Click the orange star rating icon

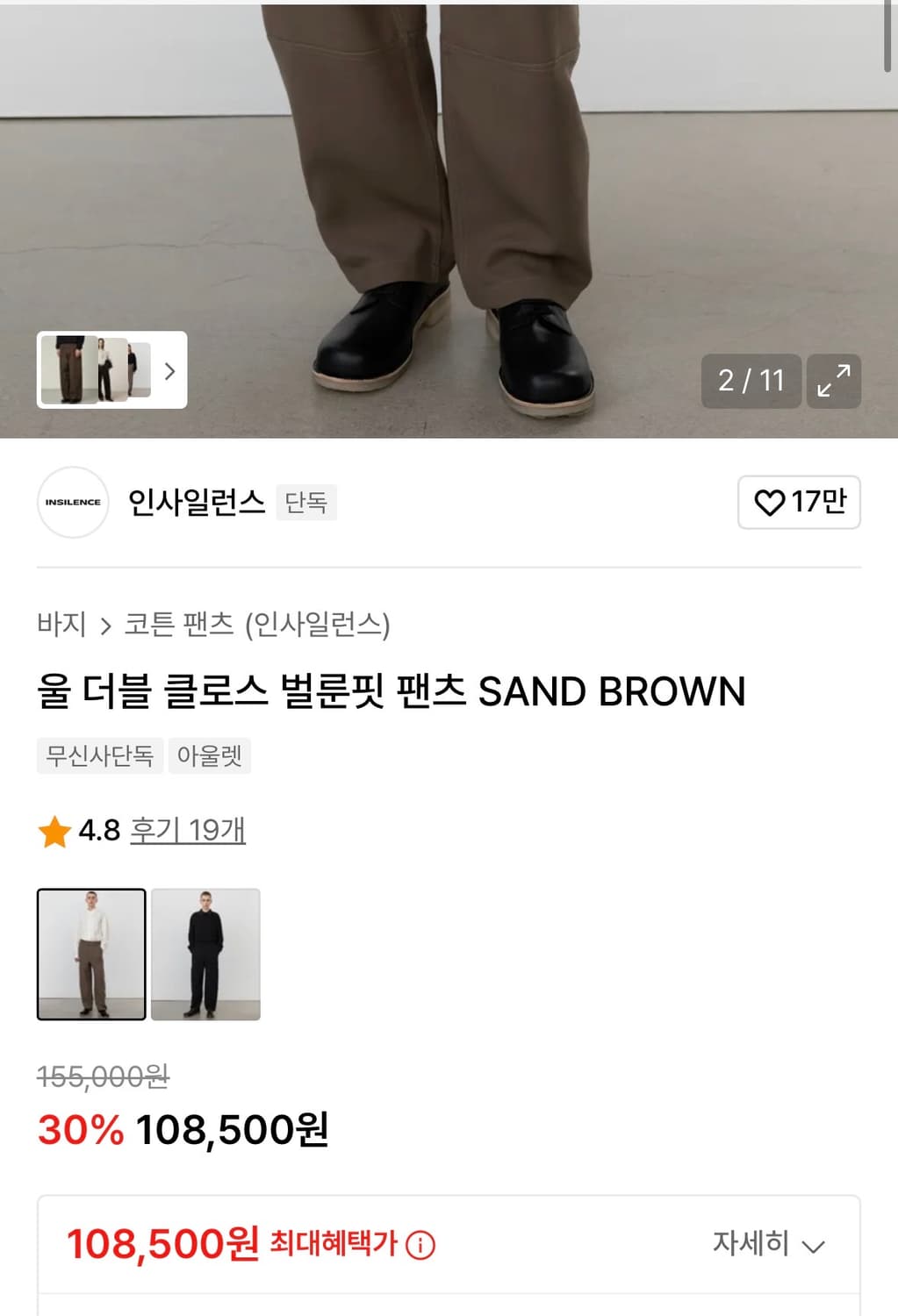pos(55,830)
